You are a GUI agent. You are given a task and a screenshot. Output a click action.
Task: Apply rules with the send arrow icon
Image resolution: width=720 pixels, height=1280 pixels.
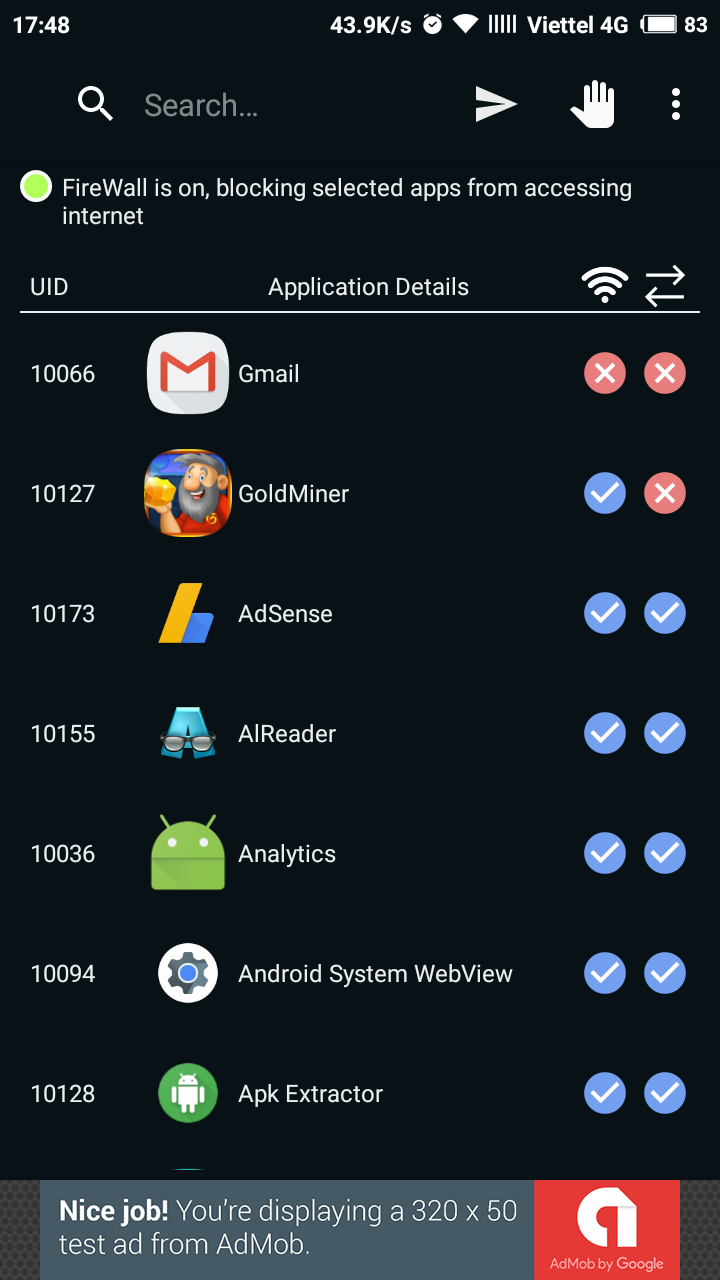[x=495, y=104]
